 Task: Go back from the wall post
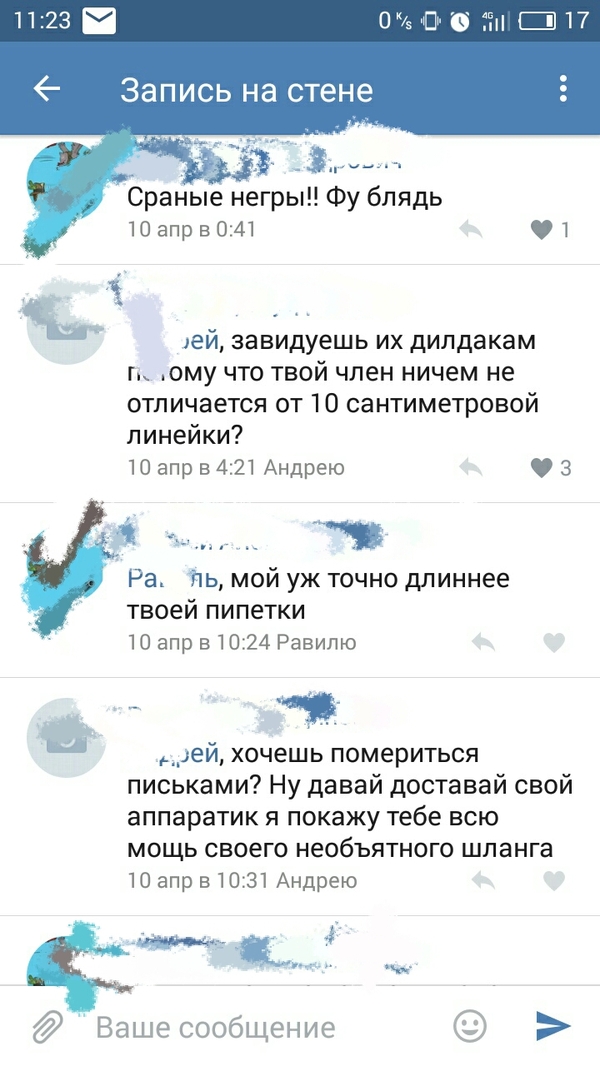pyautogui.click(x=47, y=89)
